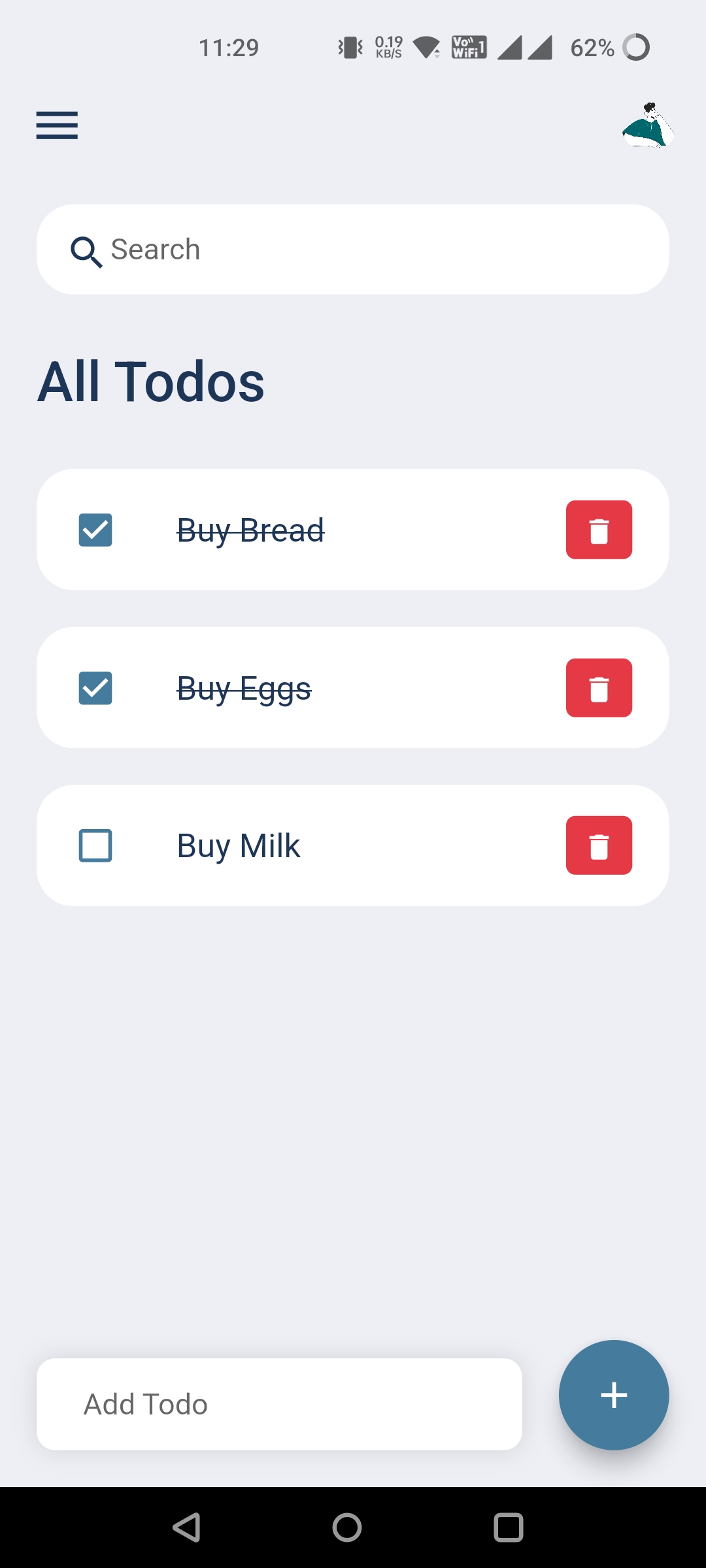706x1568 pixels.
Task: Delete the Buy Bread todo
Action: (599, 530)
